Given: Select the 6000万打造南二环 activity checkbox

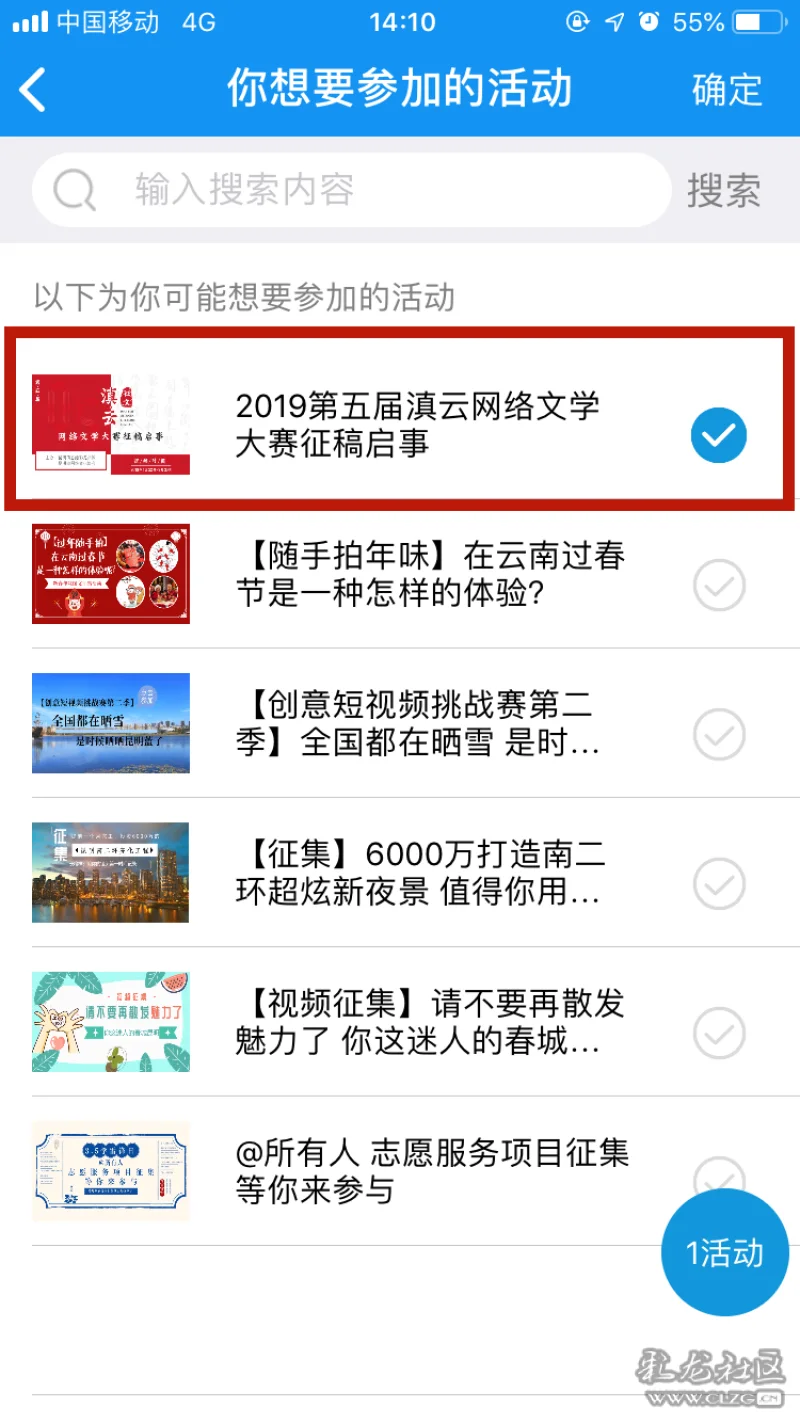Looking at the screenshot, I should tap(719, 884).
